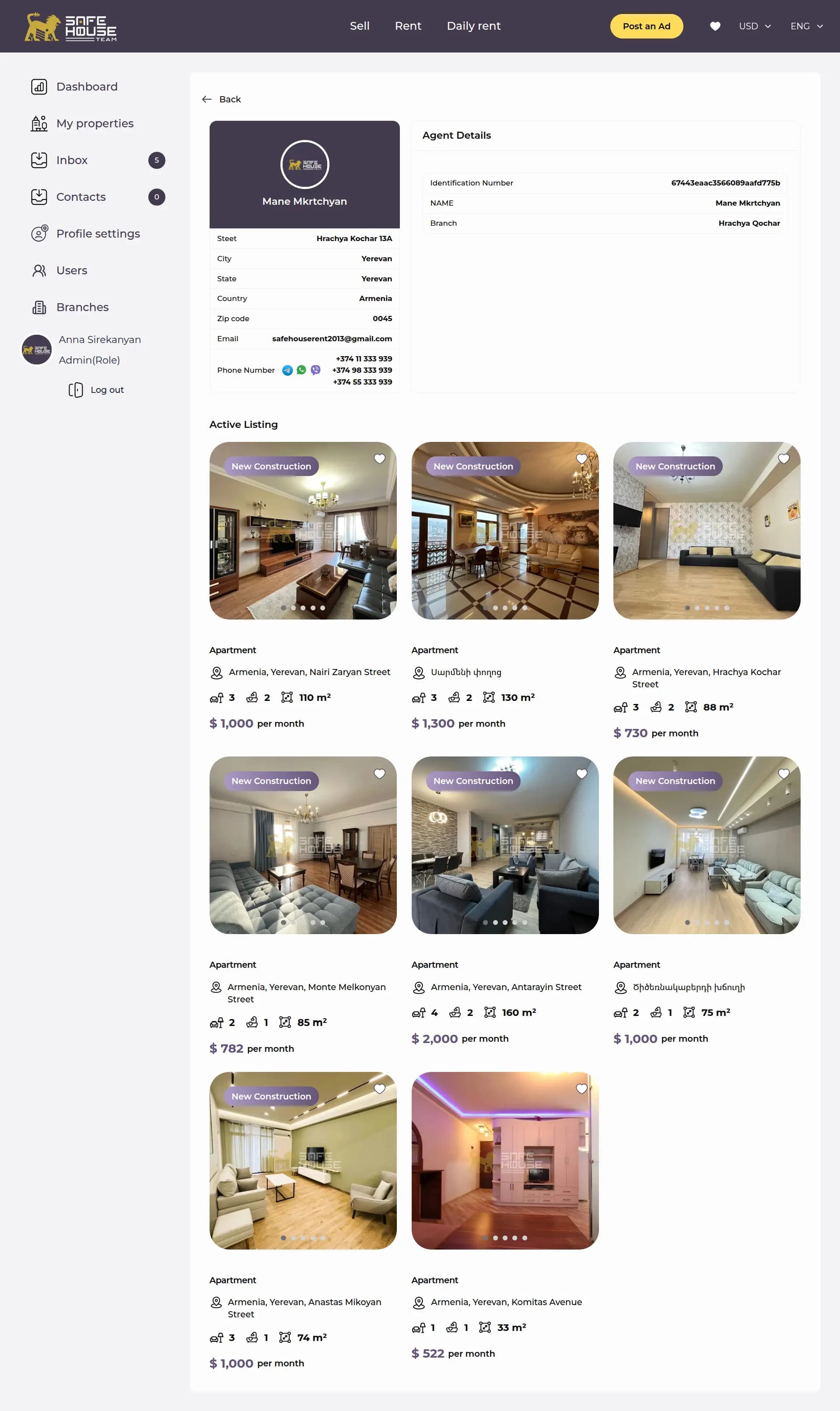Viewport: 840px width, 1411px height.
Task: Switch to the Daily rent section
Action: point(473,26)
